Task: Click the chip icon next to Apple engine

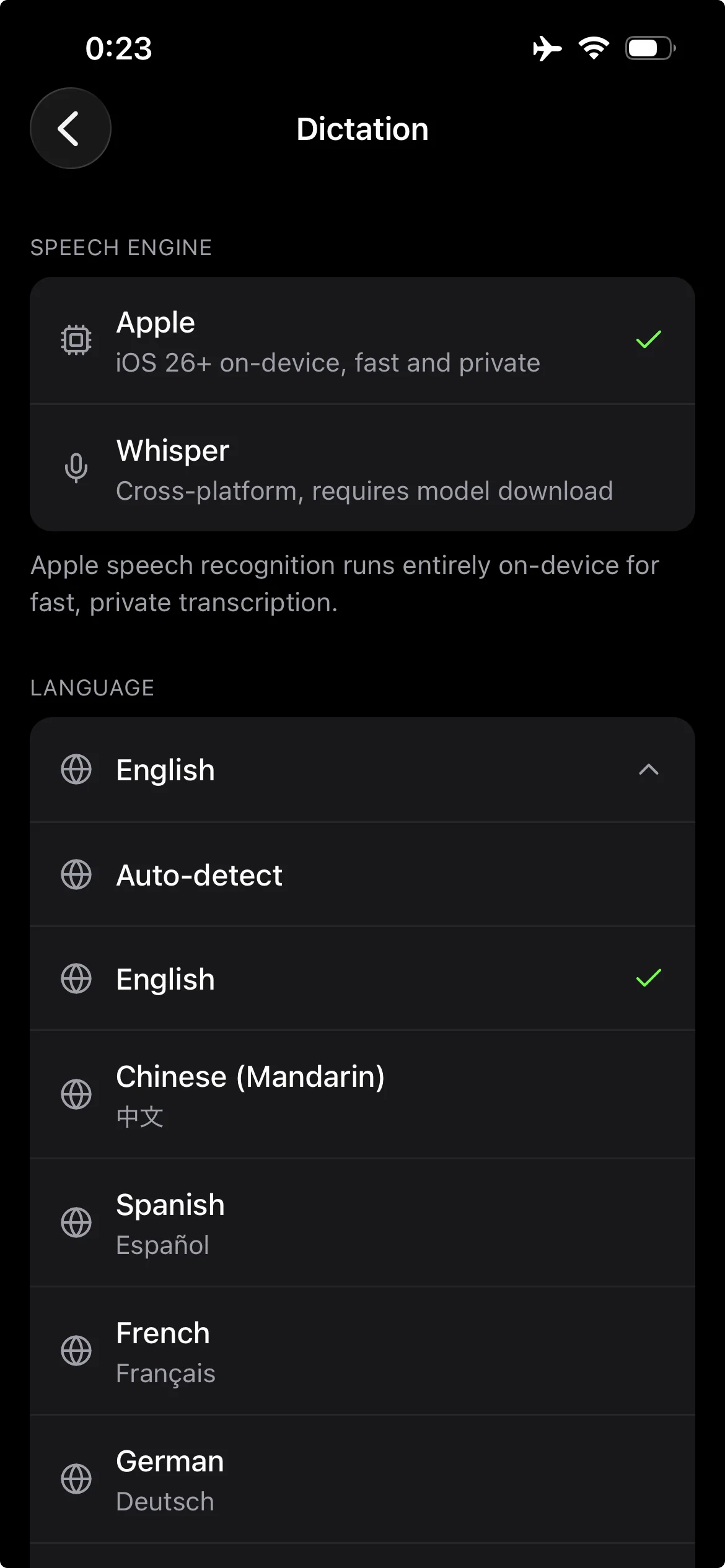Action: [76, 339]
